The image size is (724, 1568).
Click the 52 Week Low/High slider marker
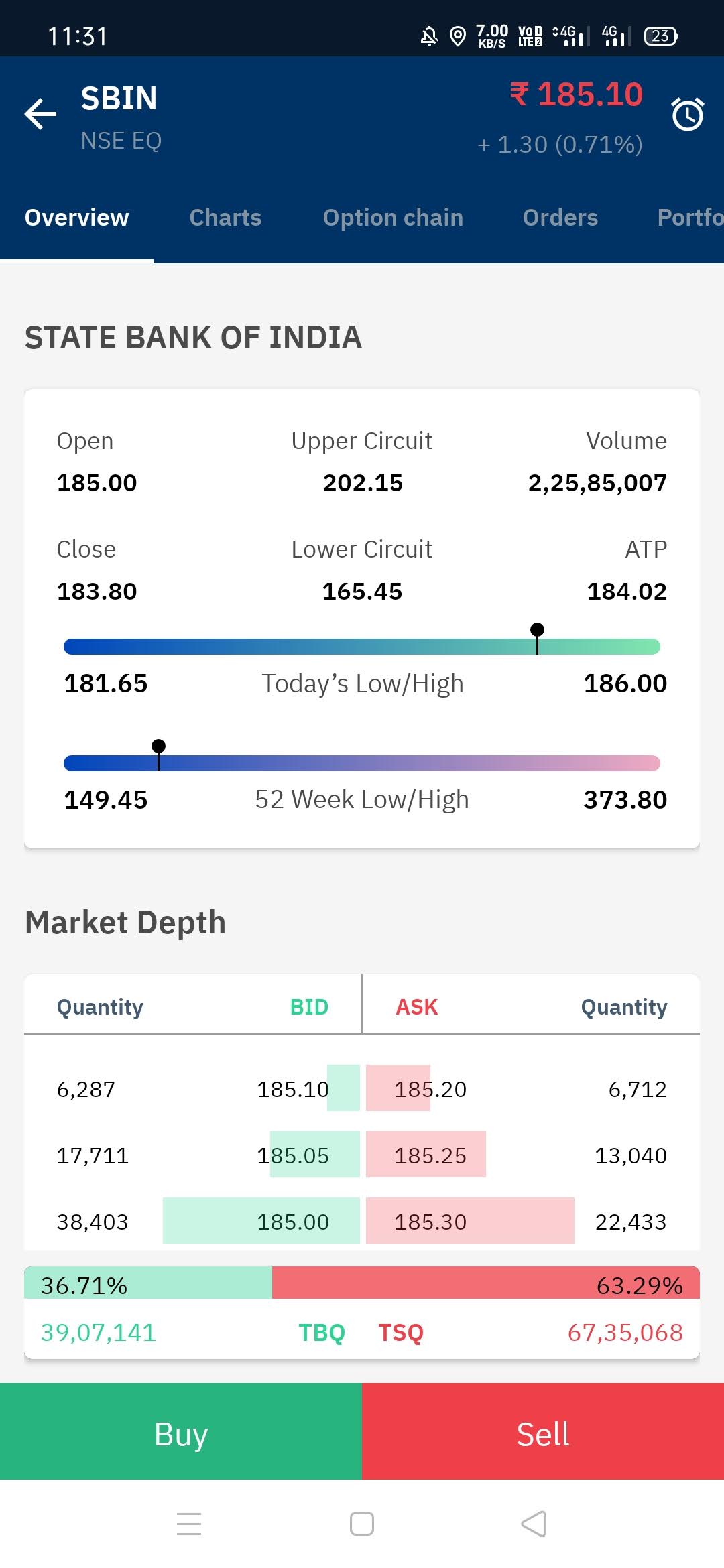point(158,744)
